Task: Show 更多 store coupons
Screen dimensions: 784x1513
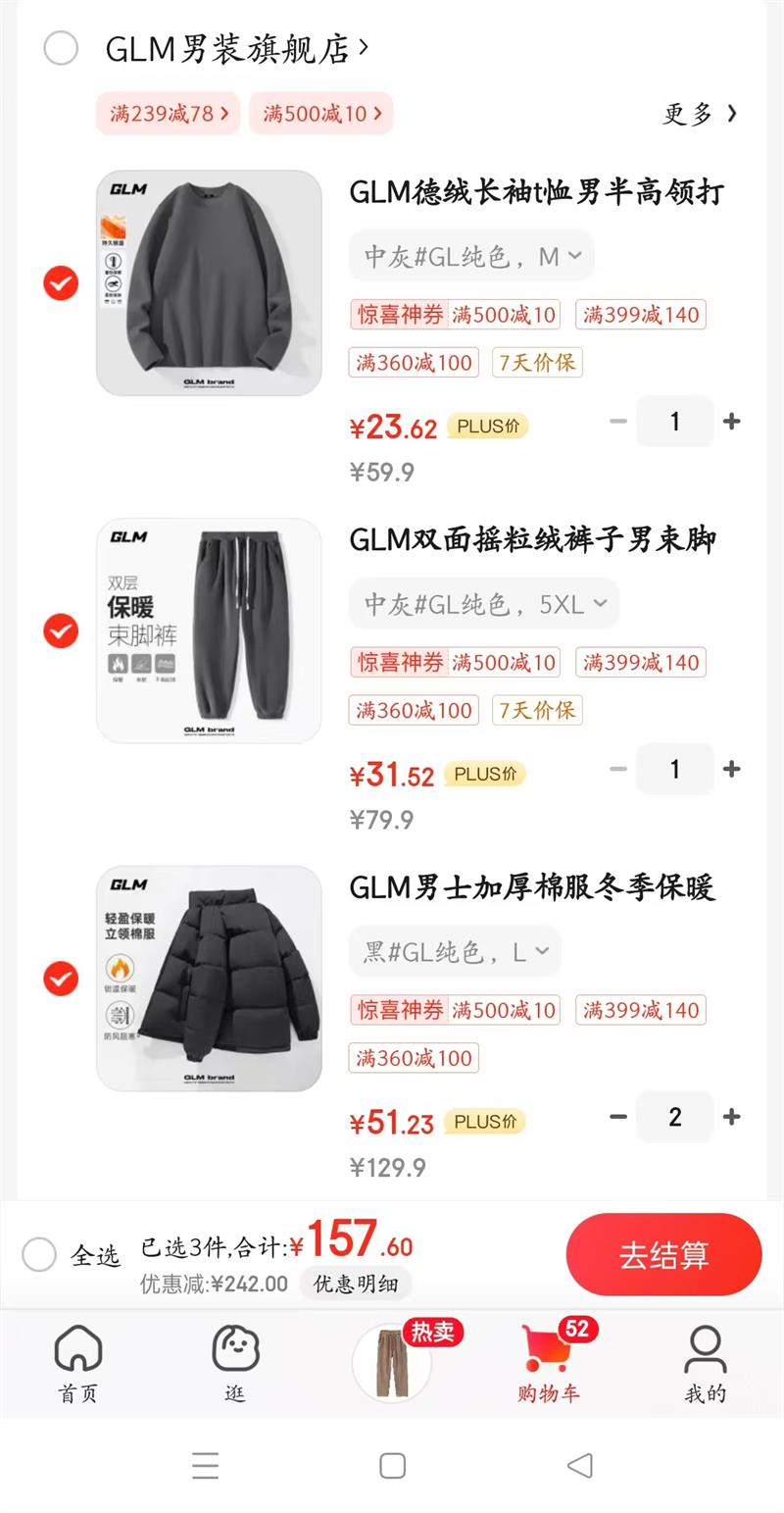Action: pyautogui.click(x=699, y=114)
